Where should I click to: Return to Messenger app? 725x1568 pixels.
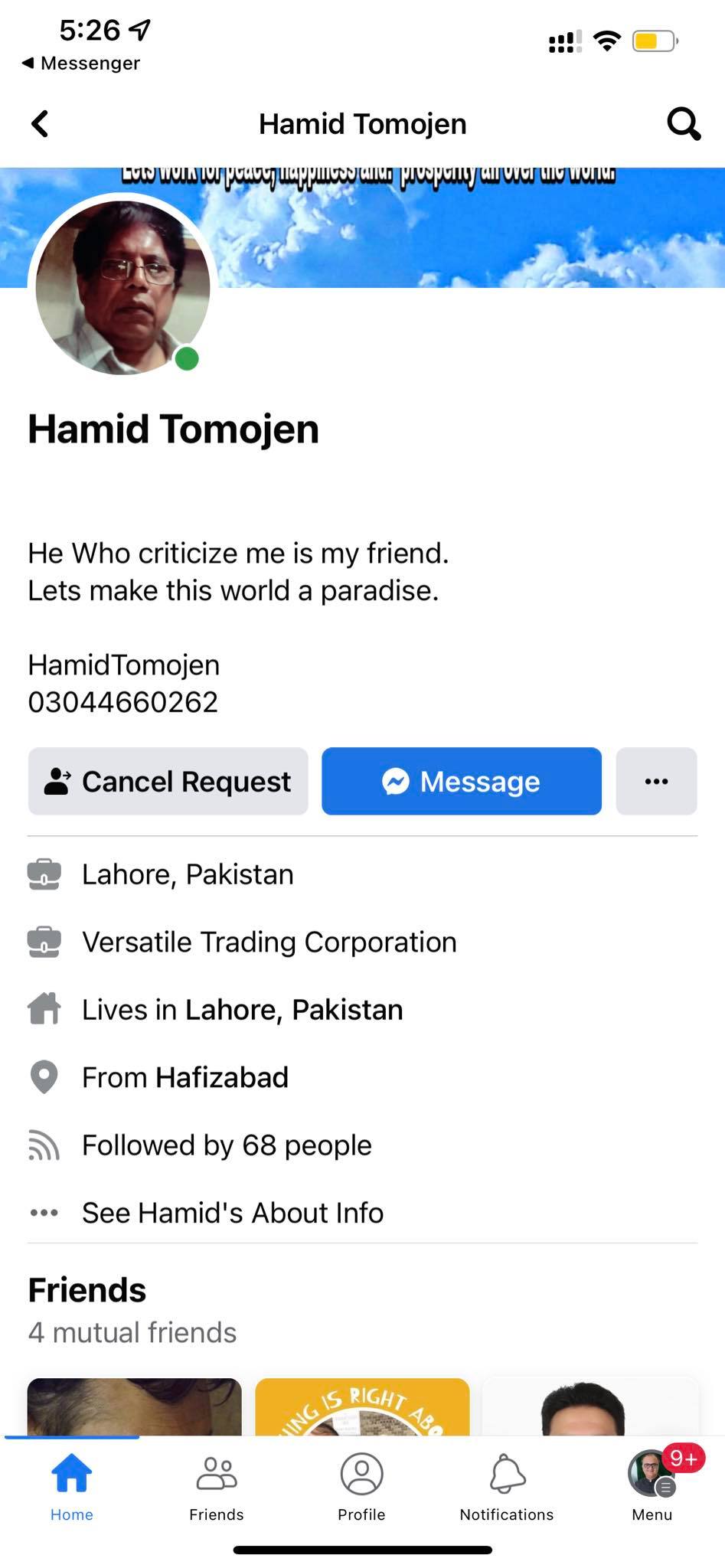(81, 63)
